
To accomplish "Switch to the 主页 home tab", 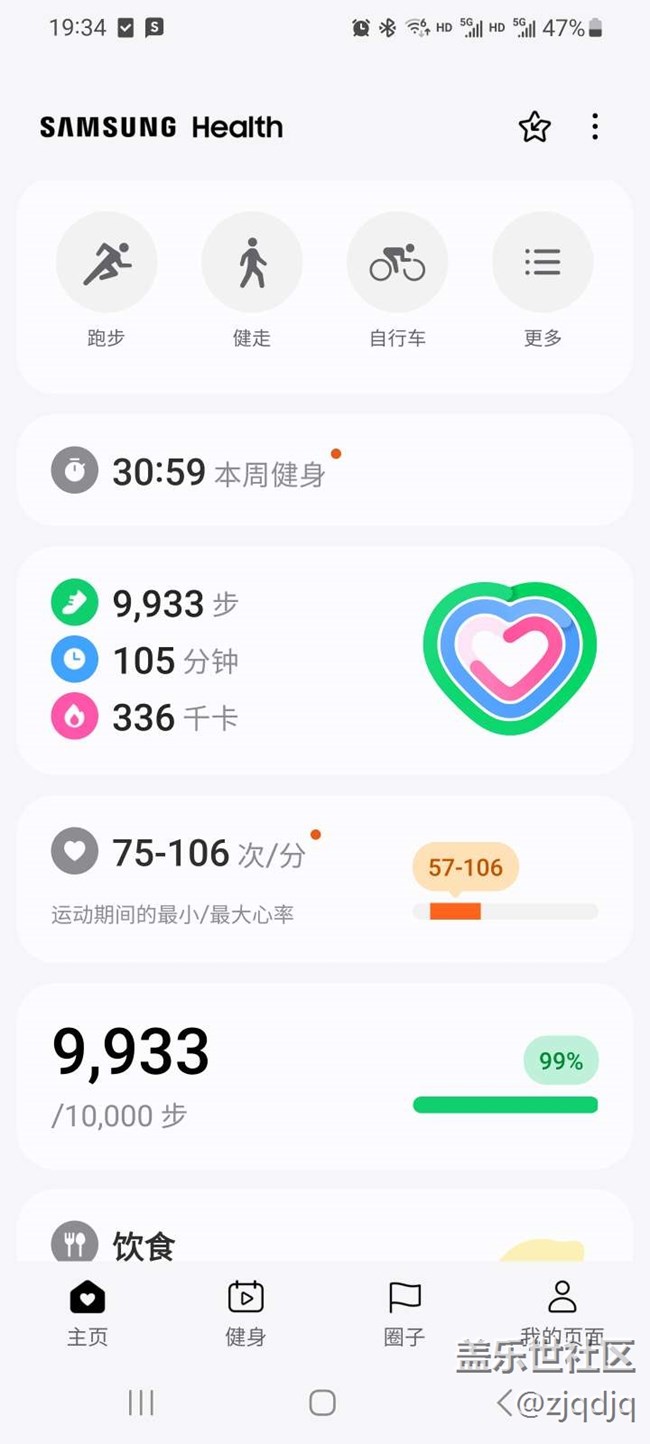I will (x=87, y=1314).
